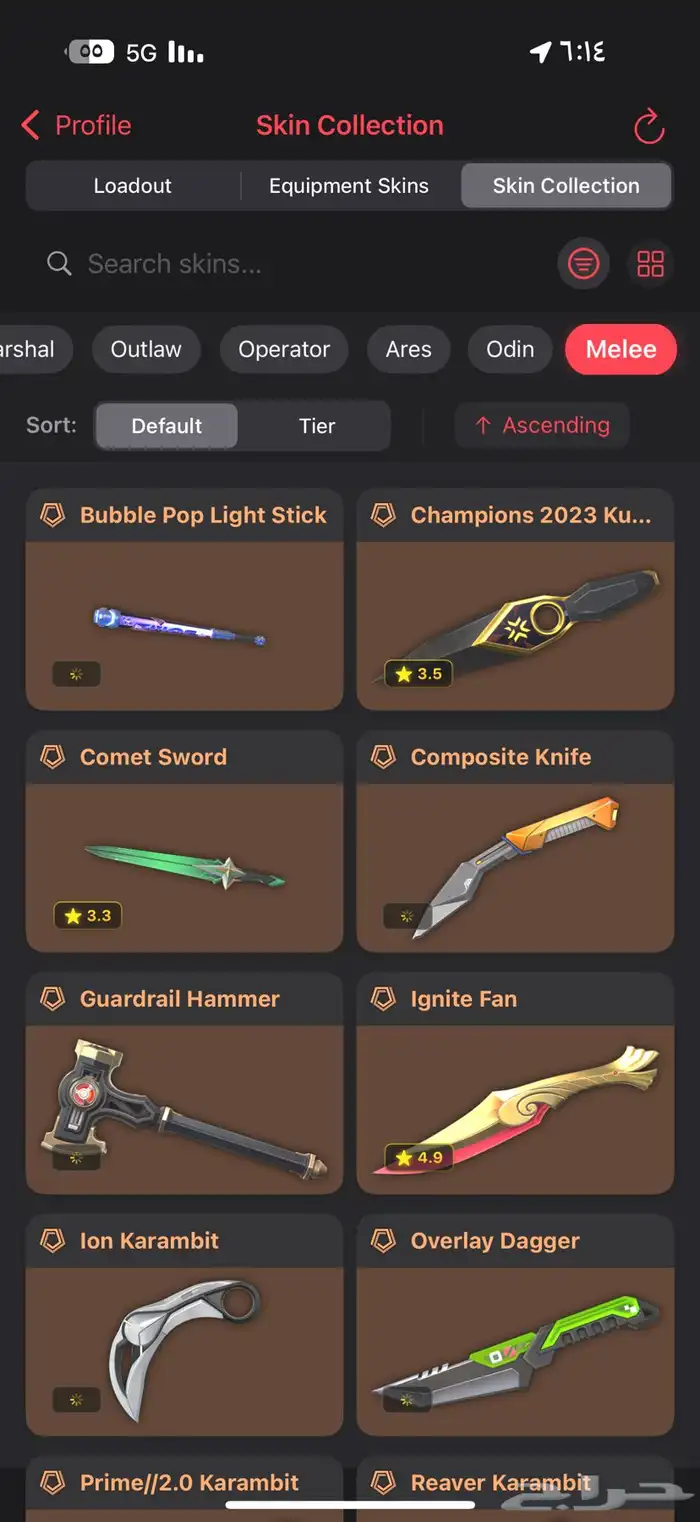Select the Operator weapon chip
700x1522 pixels.
point(284,349)
